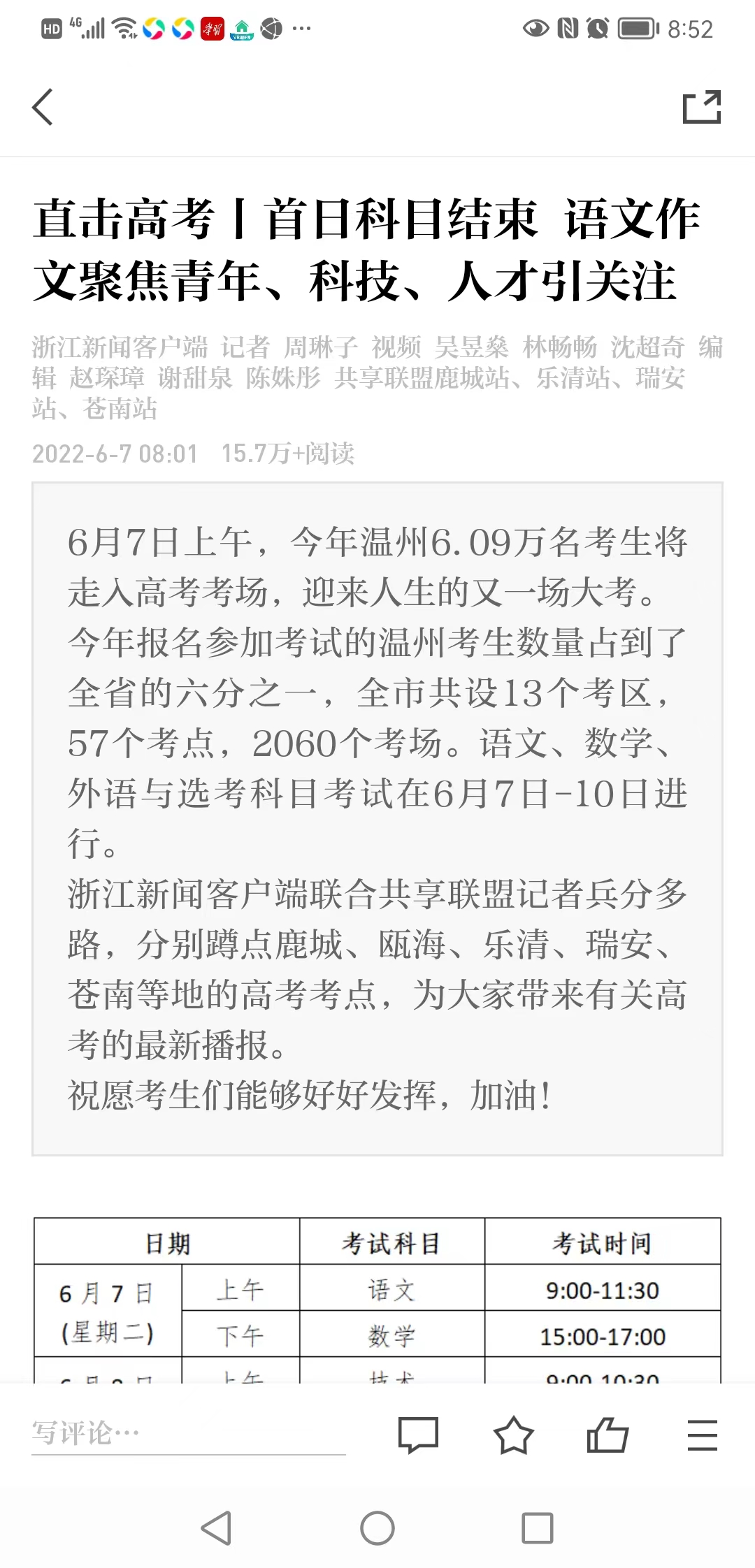Open the system recent apps
The height and width of the screenshot is (1568, 755).
537,1528
